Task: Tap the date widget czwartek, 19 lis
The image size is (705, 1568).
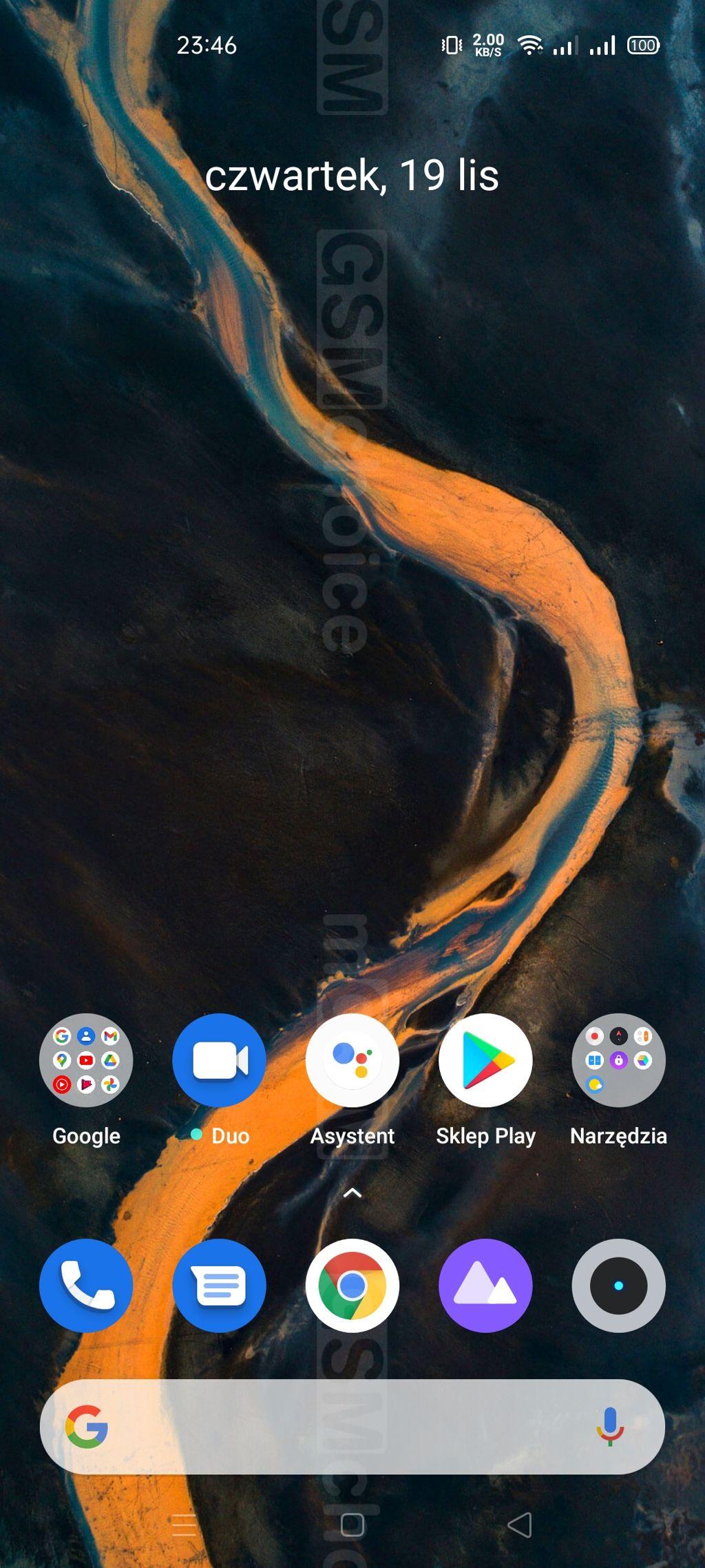Action: [x=352, y=176]
